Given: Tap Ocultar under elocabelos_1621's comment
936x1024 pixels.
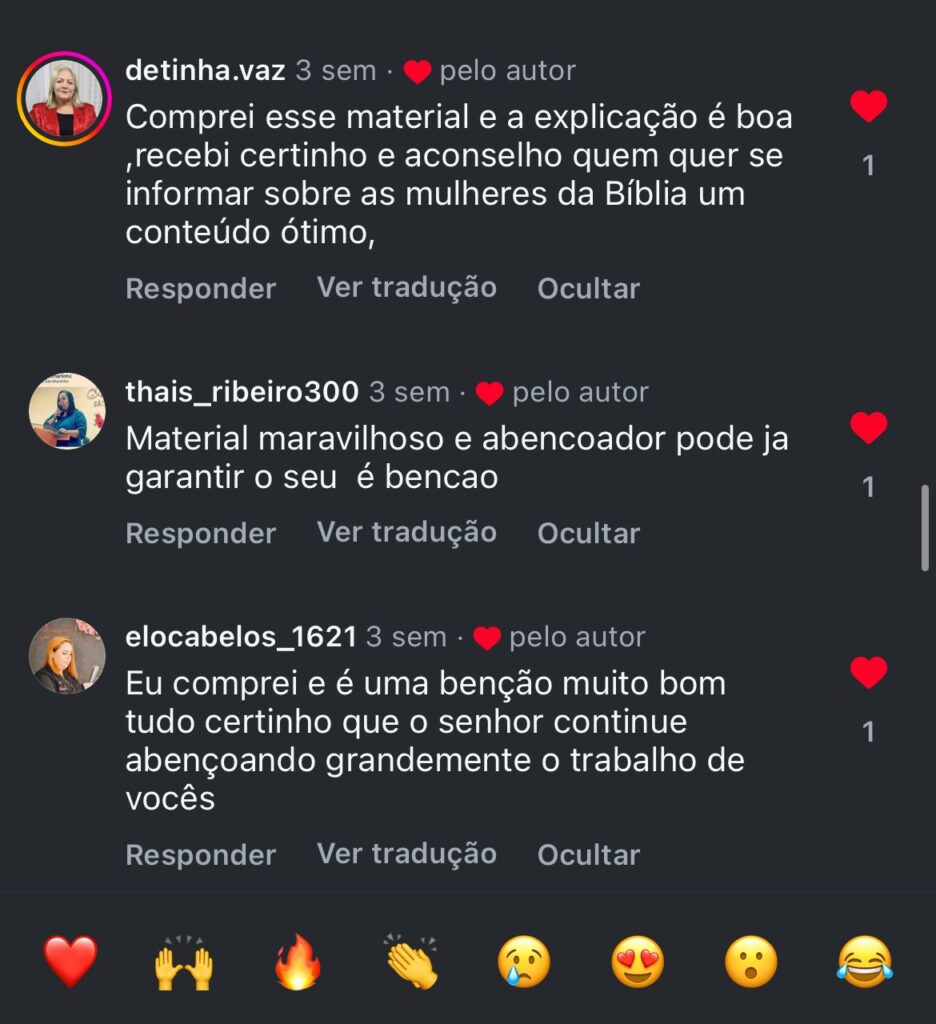Looking at the screenshot, I should coord(588,856).
